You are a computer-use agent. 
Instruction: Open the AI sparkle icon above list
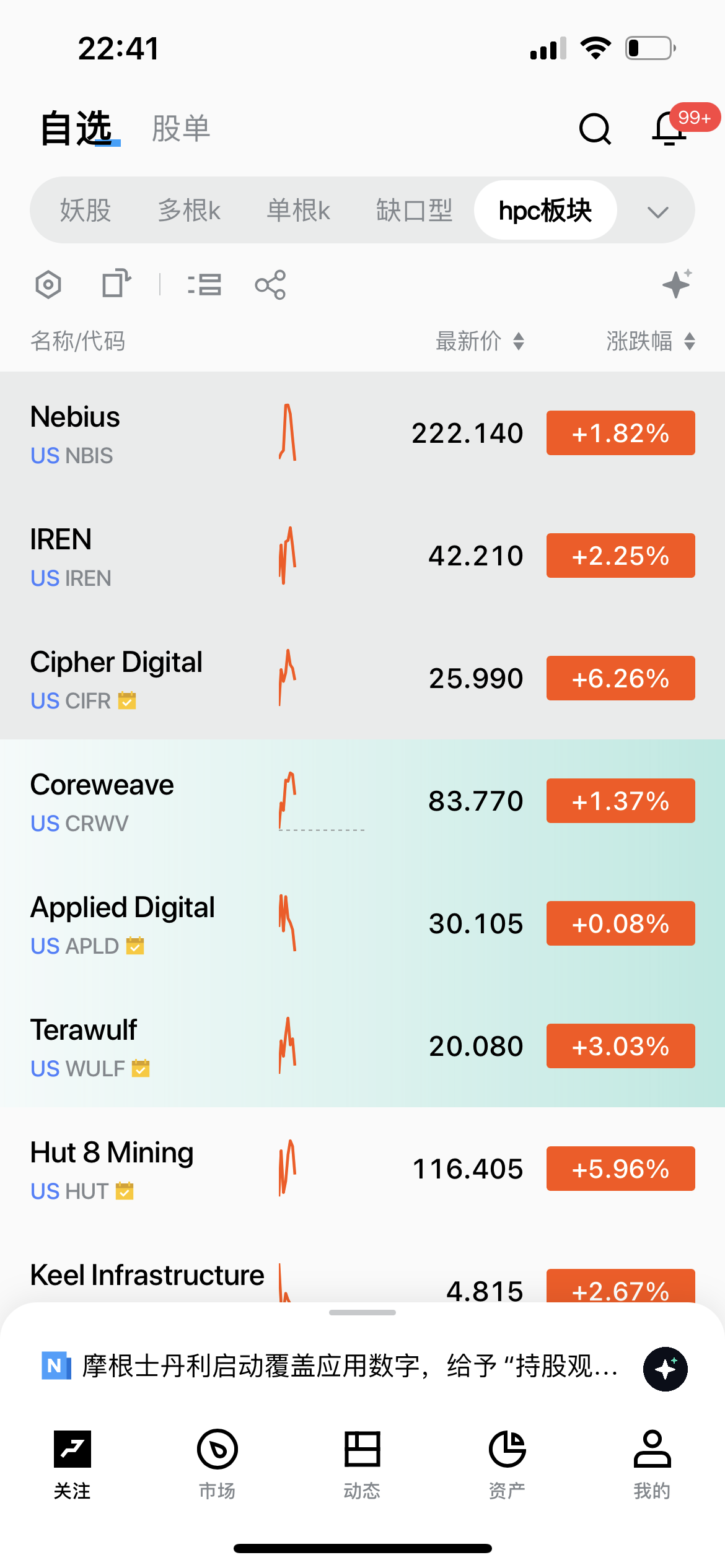tap(677, 284)
